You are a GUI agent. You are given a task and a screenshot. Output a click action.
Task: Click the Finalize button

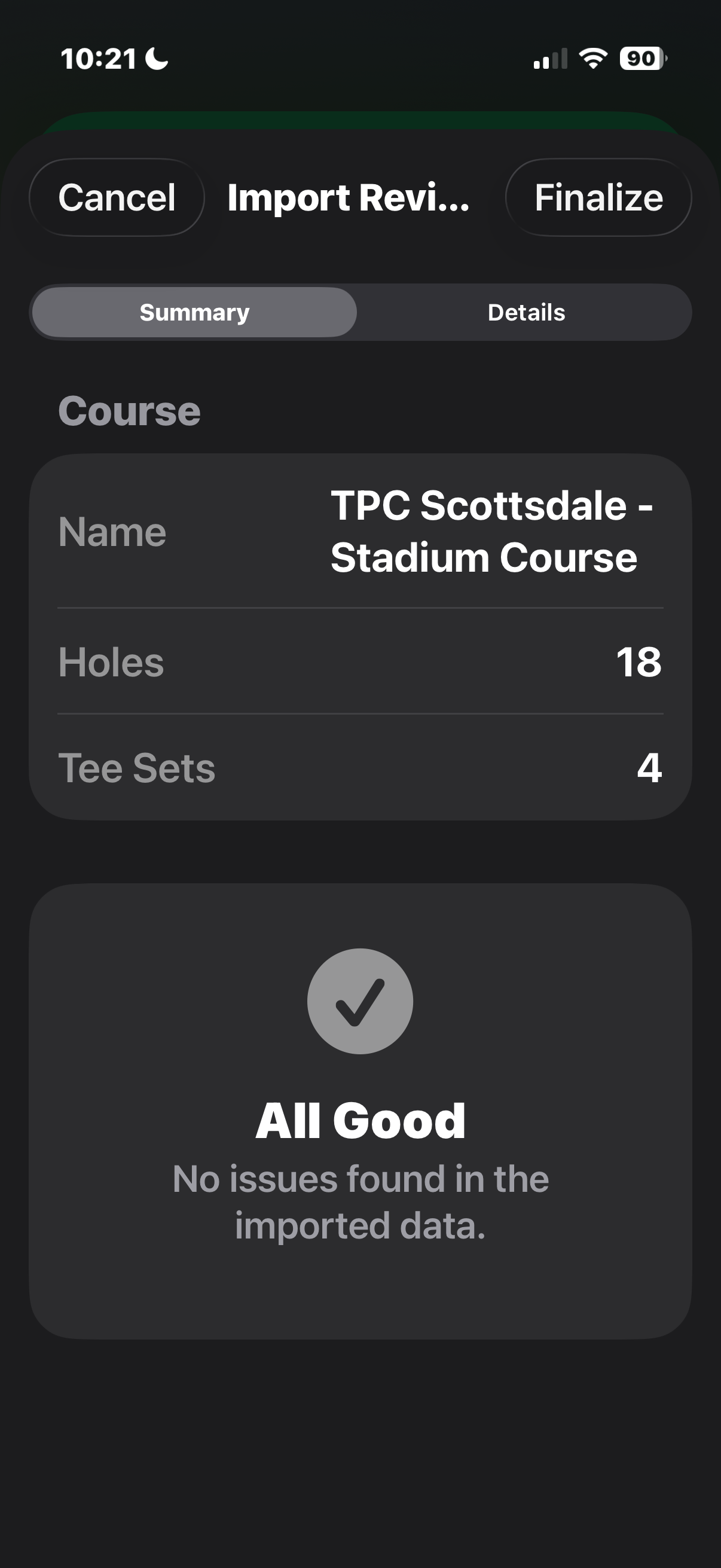[598, 197]
